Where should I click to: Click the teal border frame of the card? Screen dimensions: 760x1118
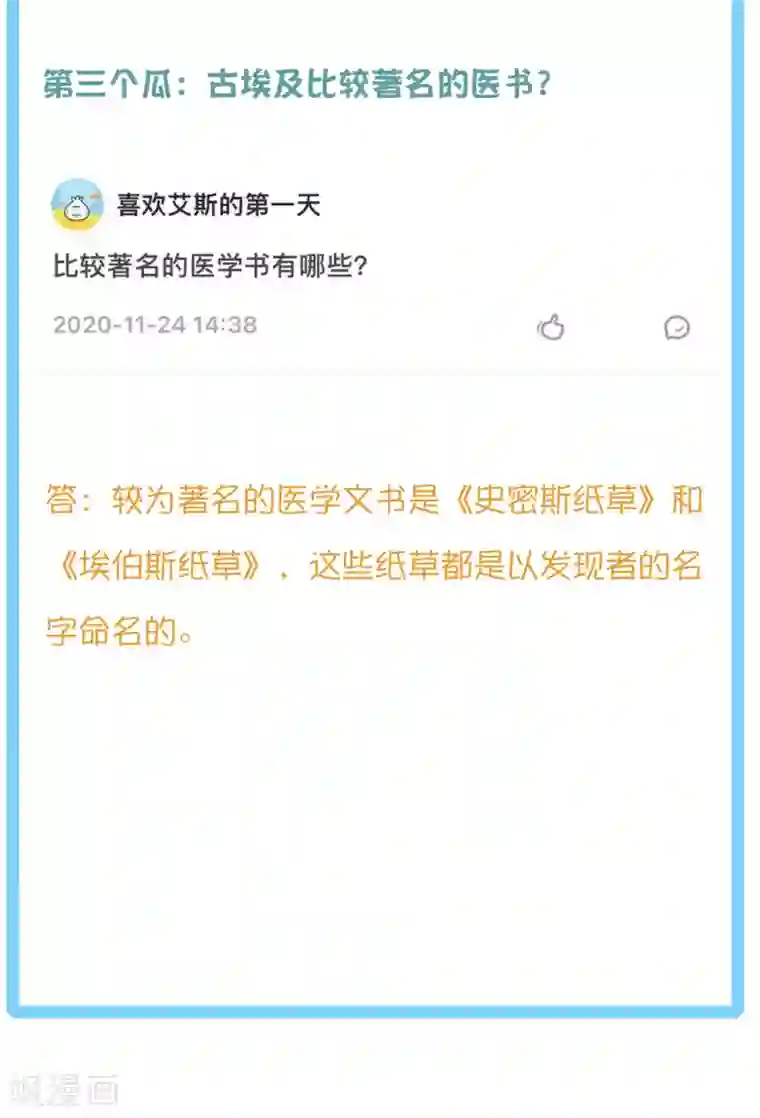[14, 500]
